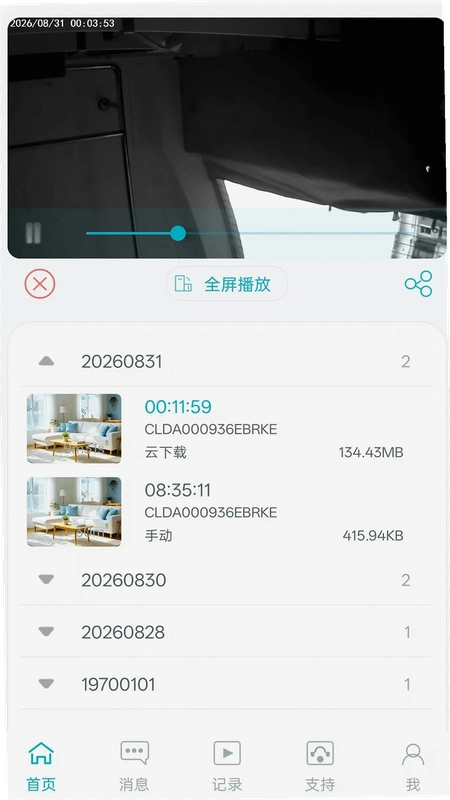Expand the 20260830 date group

227,580
